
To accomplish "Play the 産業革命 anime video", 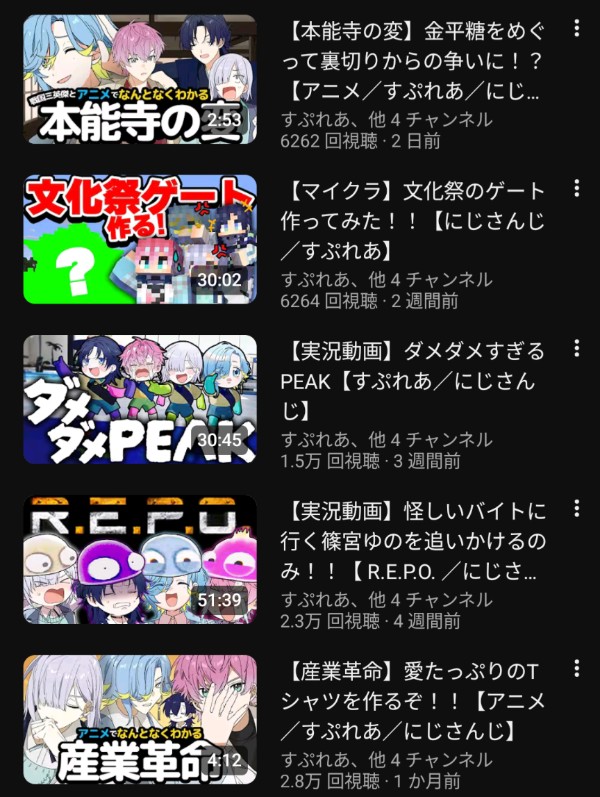I will [x=139, y=719].
